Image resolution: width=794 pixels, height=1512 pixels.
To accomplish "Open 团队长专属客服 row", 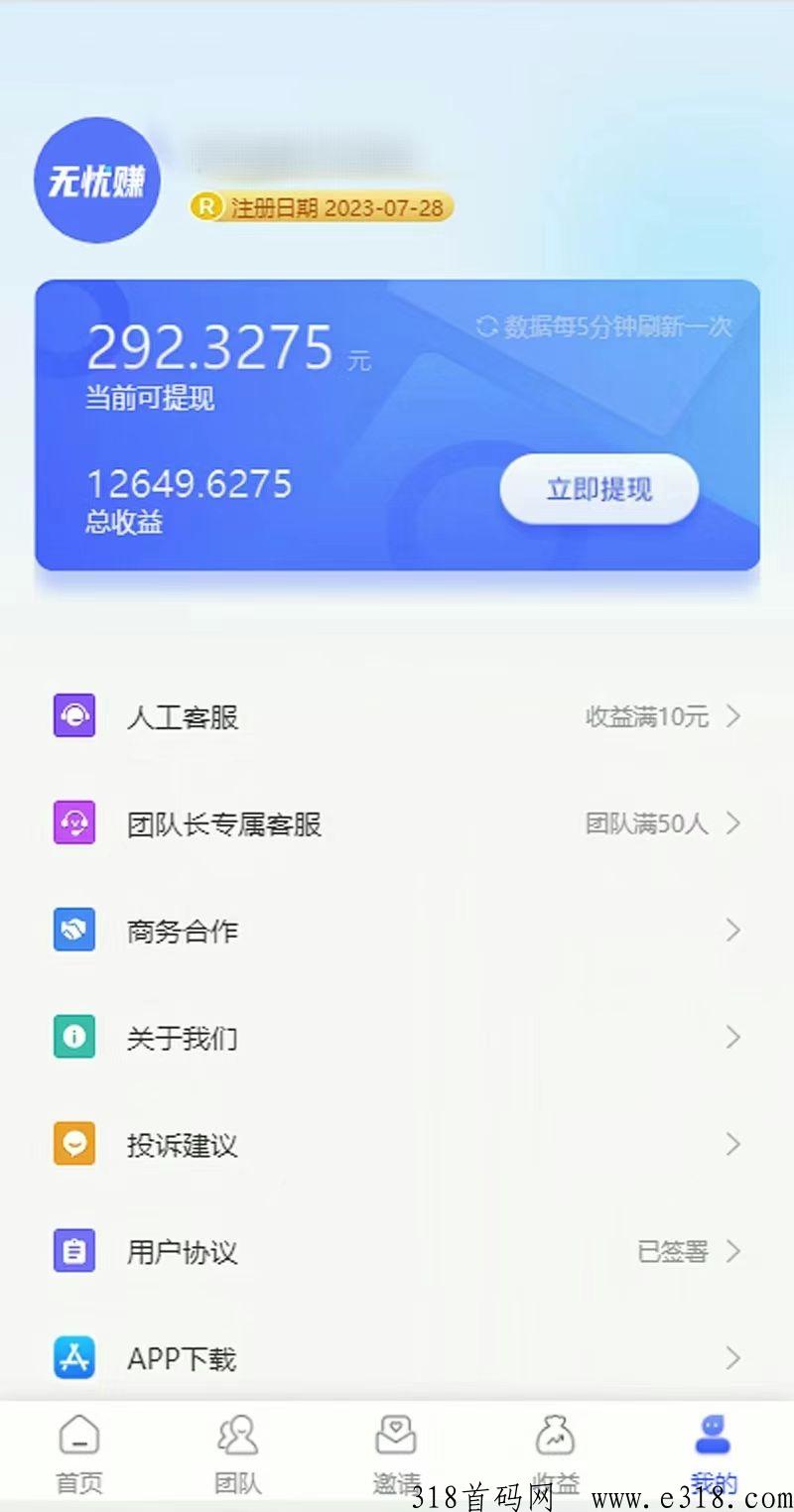I will point(397,823).
